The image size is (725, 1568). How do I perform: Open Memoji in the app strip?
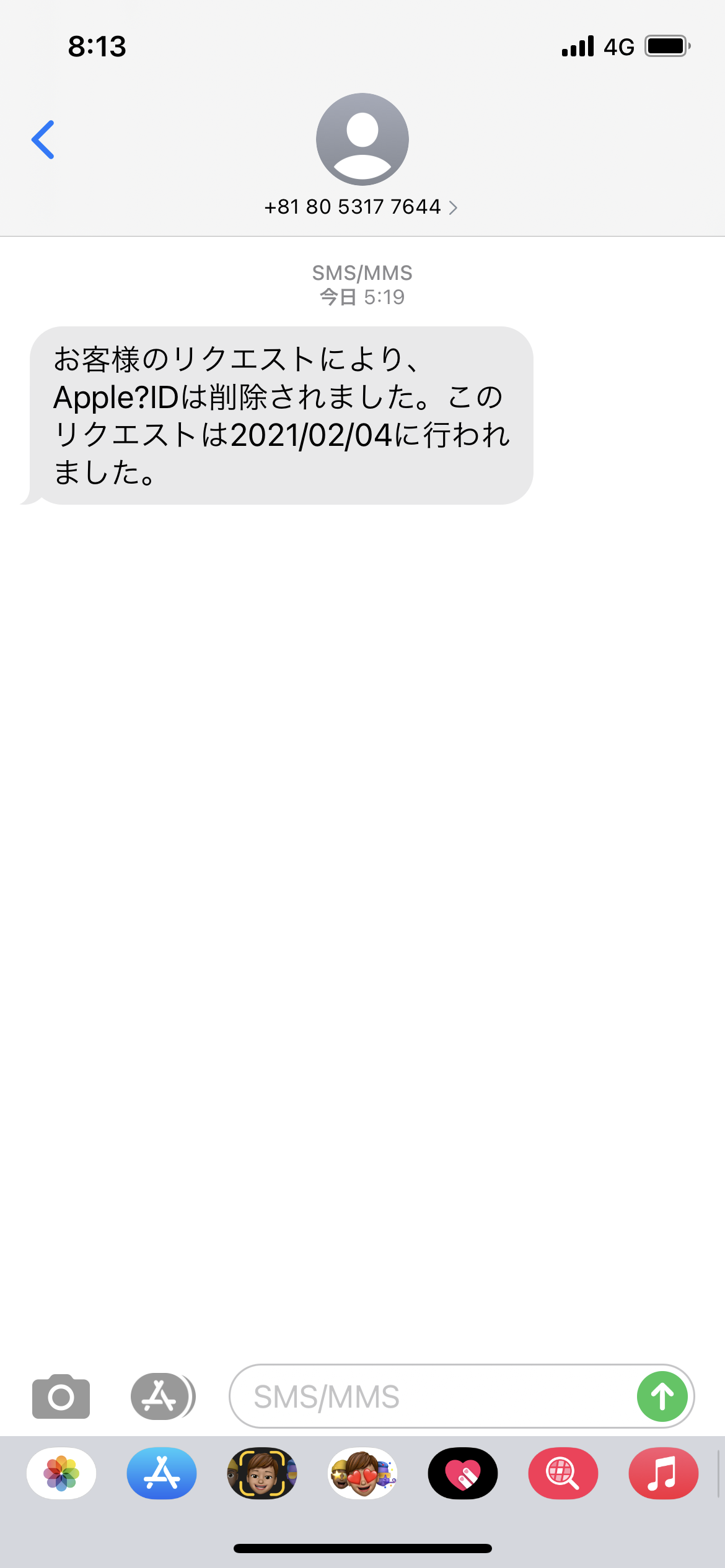(262, 1473)
